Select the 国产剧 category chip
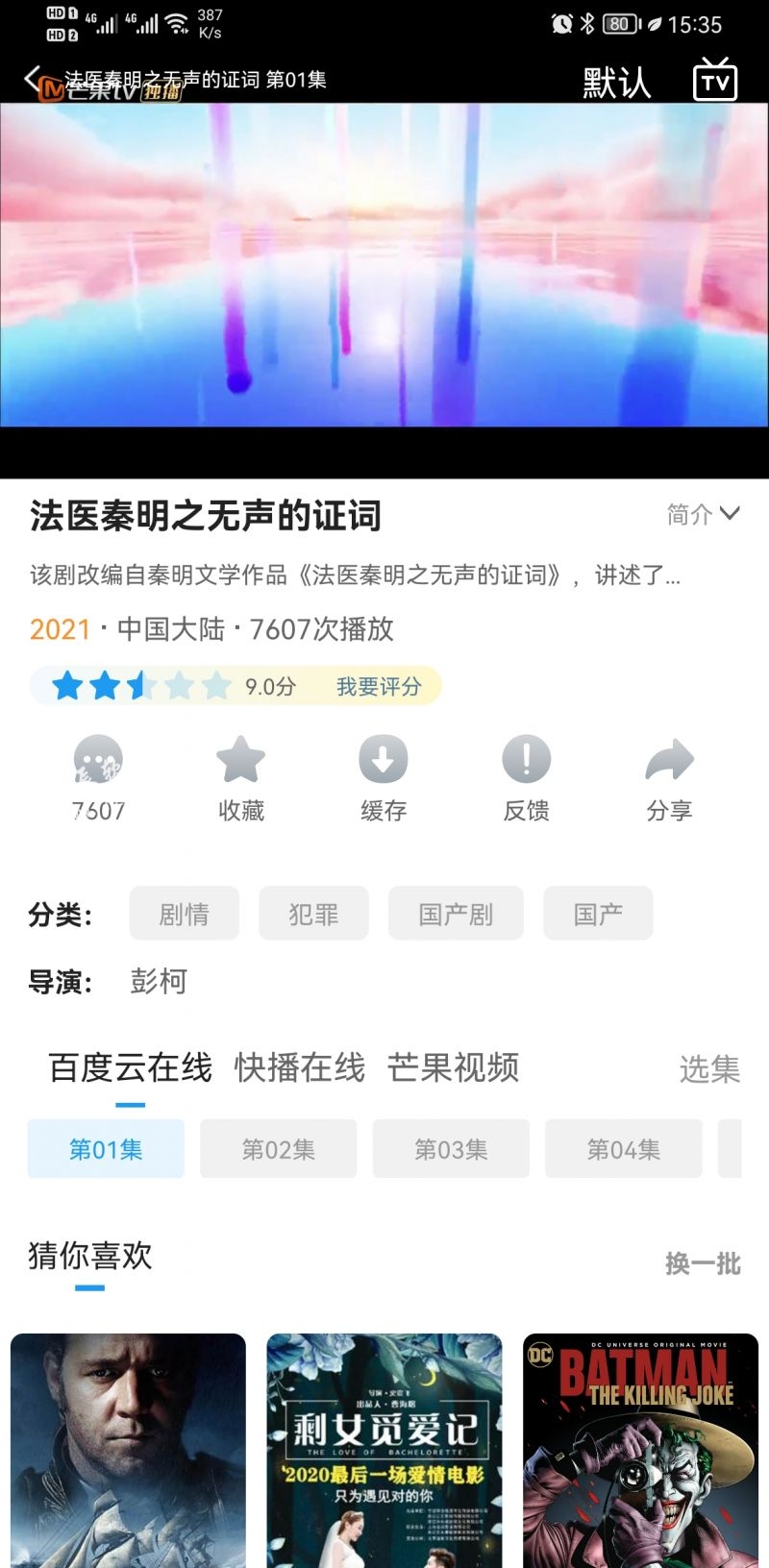 click(456, 914)
